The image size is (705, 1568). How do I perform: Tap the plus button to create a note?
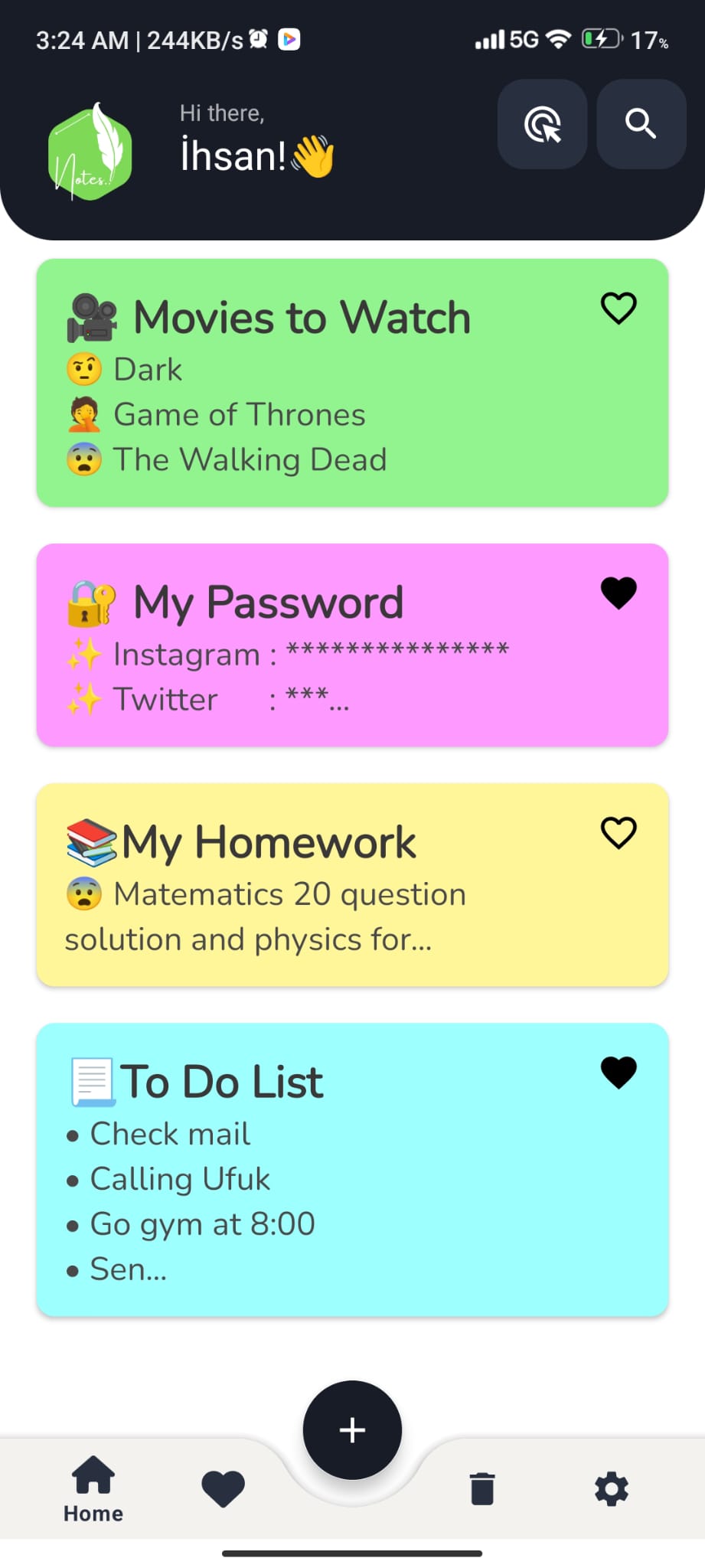351,1429
